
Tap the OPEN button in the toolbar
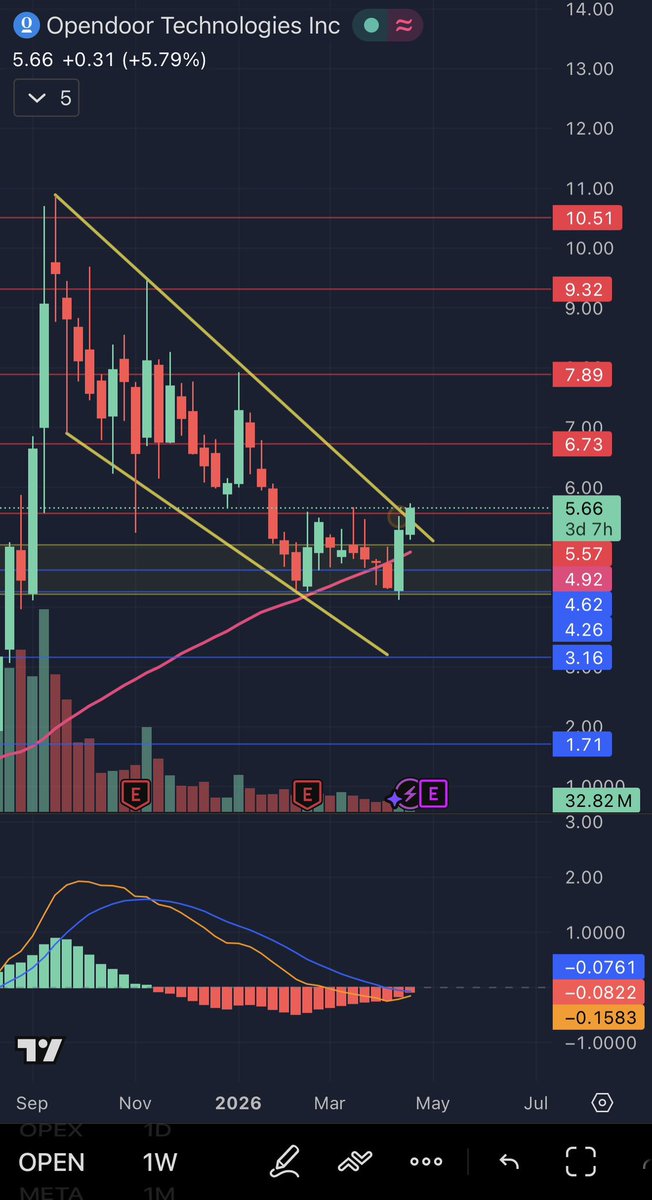click(52, 1162)
